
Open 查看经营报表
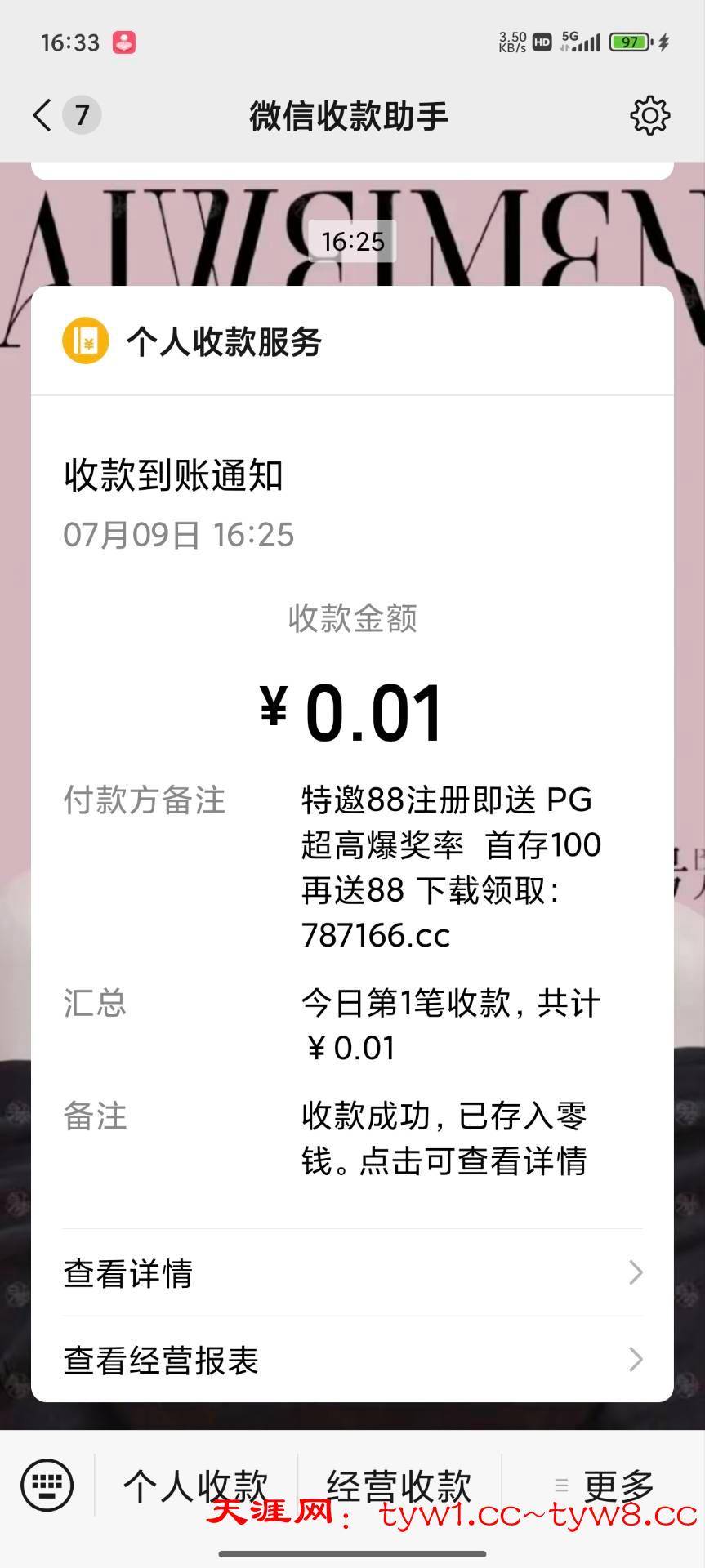coord(352,1360)
